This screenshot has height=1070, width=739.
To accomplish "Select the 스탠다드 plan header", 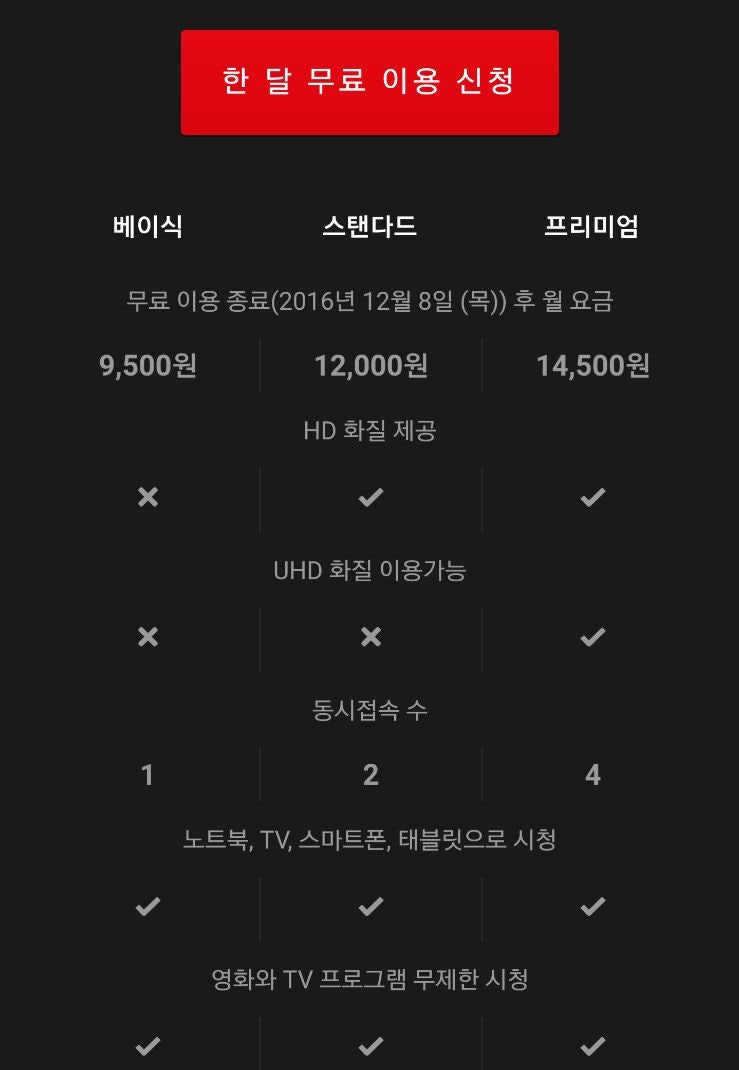I will coord(370,227).
